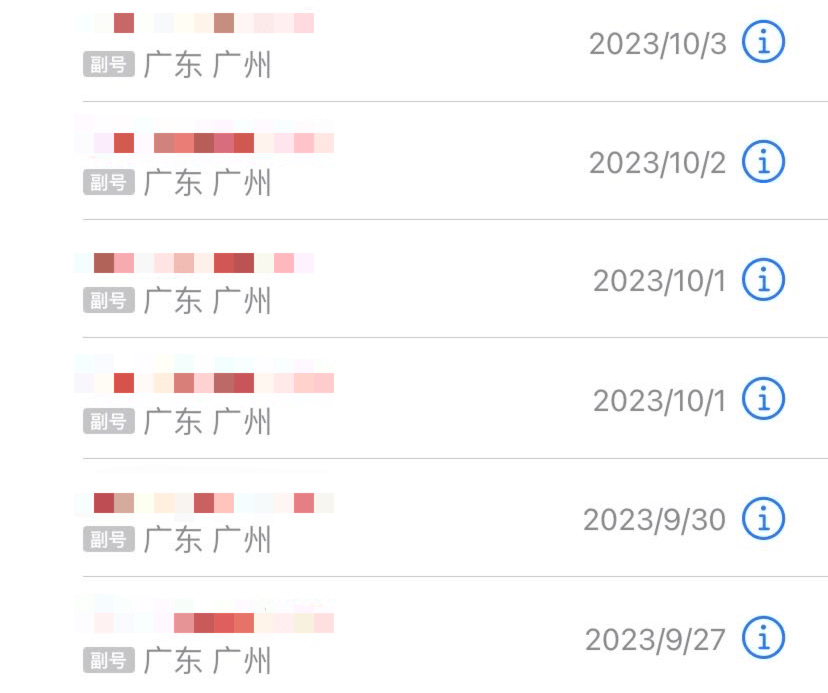Open info for the 2023/10/3 call
This screenshot has height=693, width=828.
pyautogui.click(x=763, y=42)
